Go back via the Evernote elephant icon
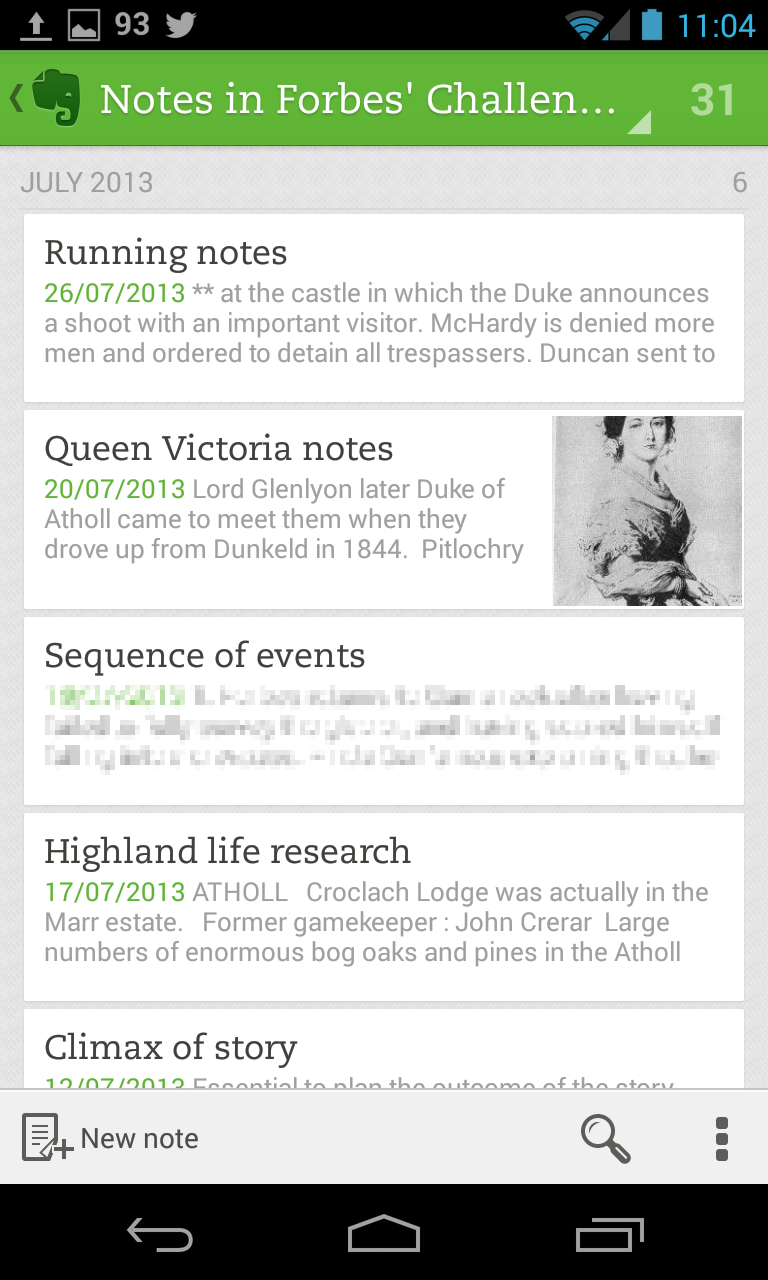 click(50, 98)
